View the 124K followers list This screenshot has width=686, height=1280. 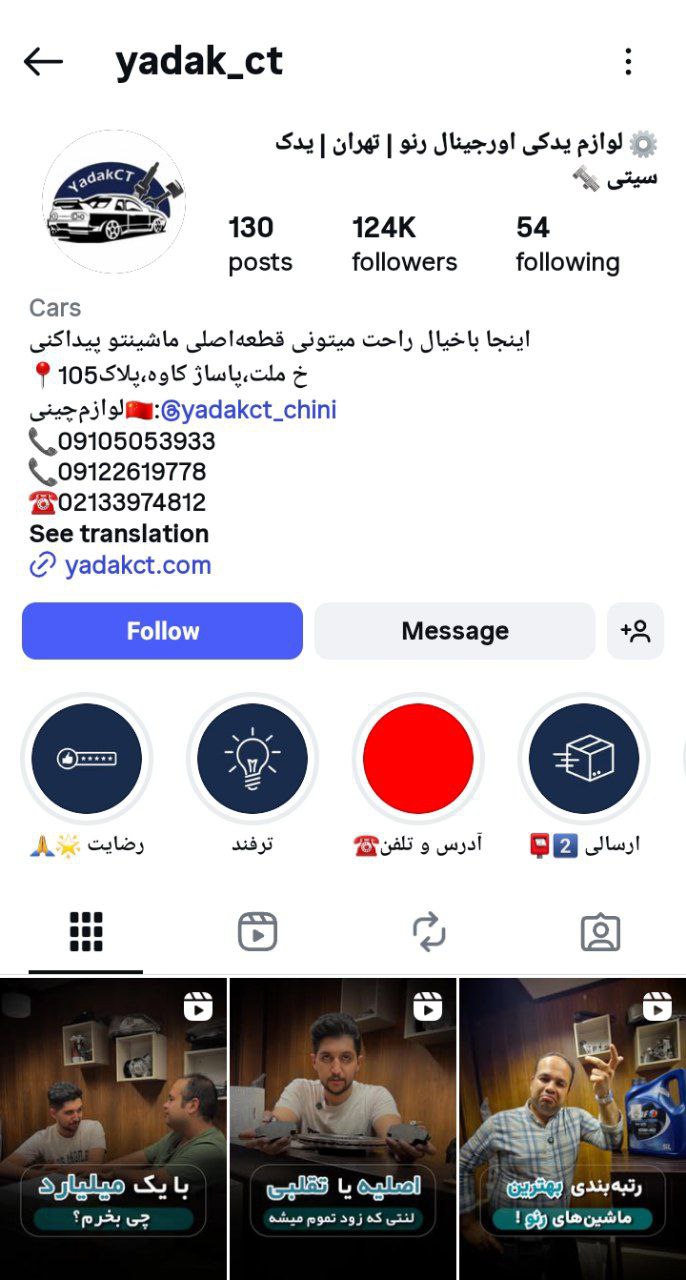tap(404, 244)
